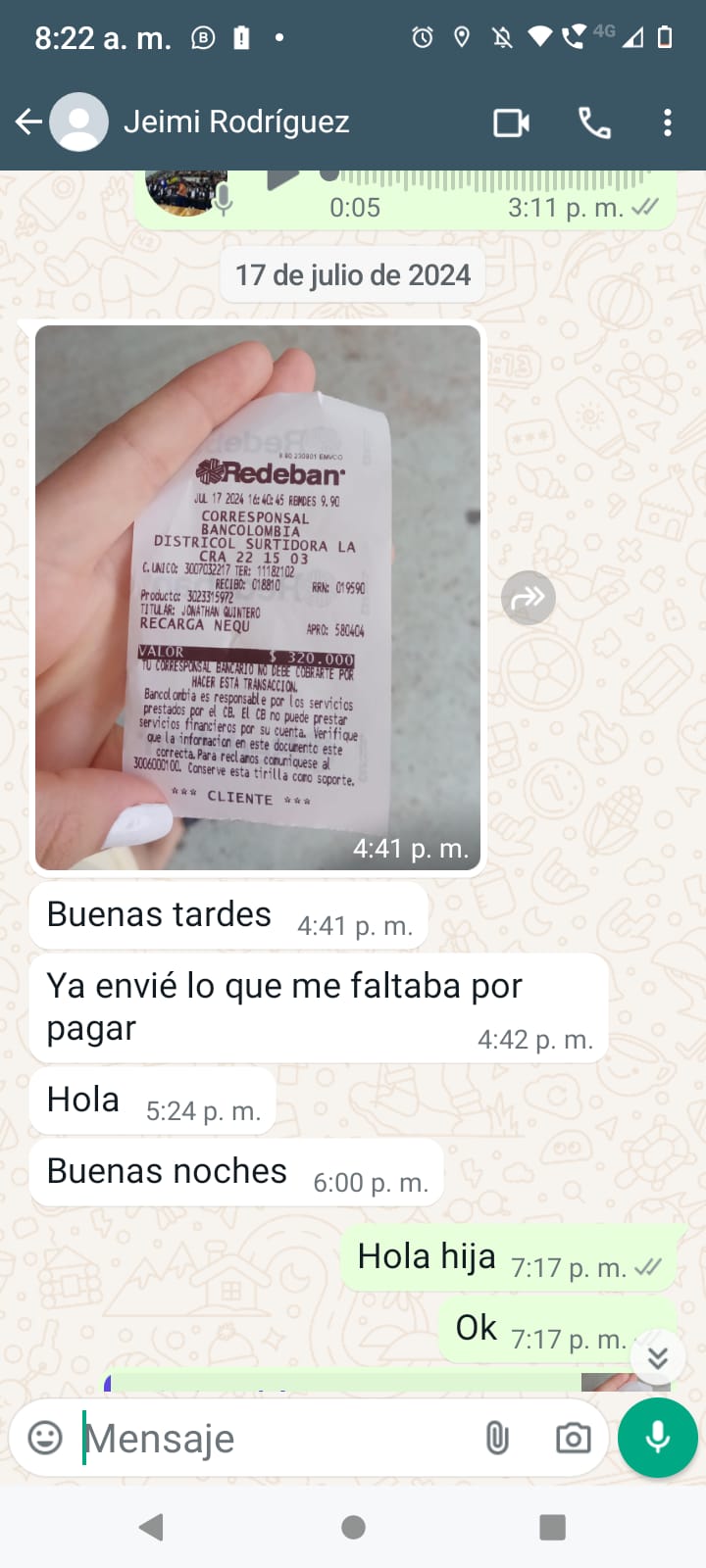Record a voice message
This screenshot has width=706, height=1568.
[x=657, y=1438]
